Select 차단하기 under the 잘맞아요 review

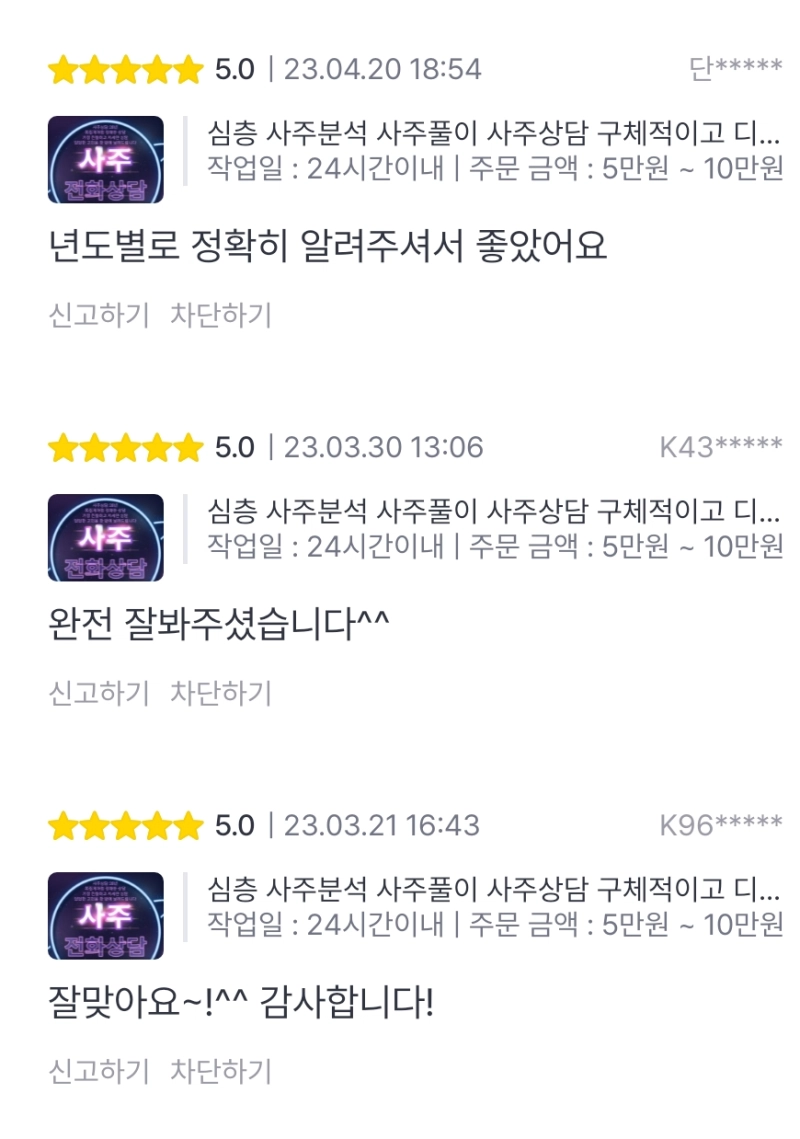coord(220,1071)
